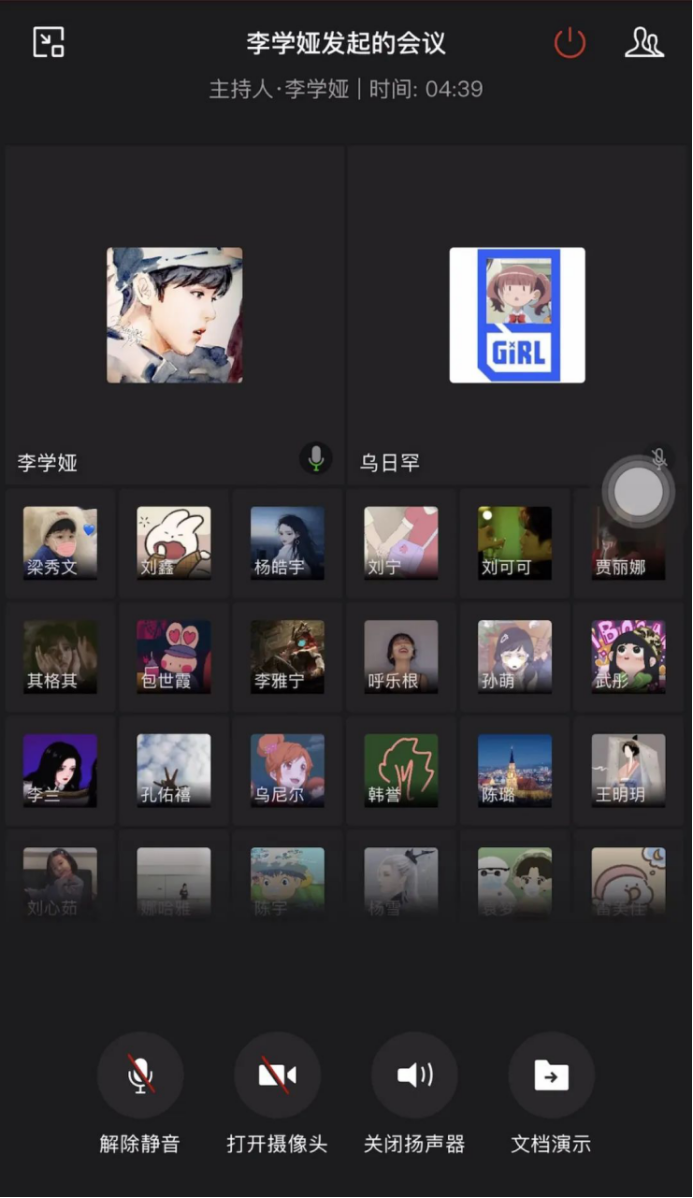Screen dimensions: 693x1198
Task: Select 乌日罕's video tile
Action: point(517,316)
